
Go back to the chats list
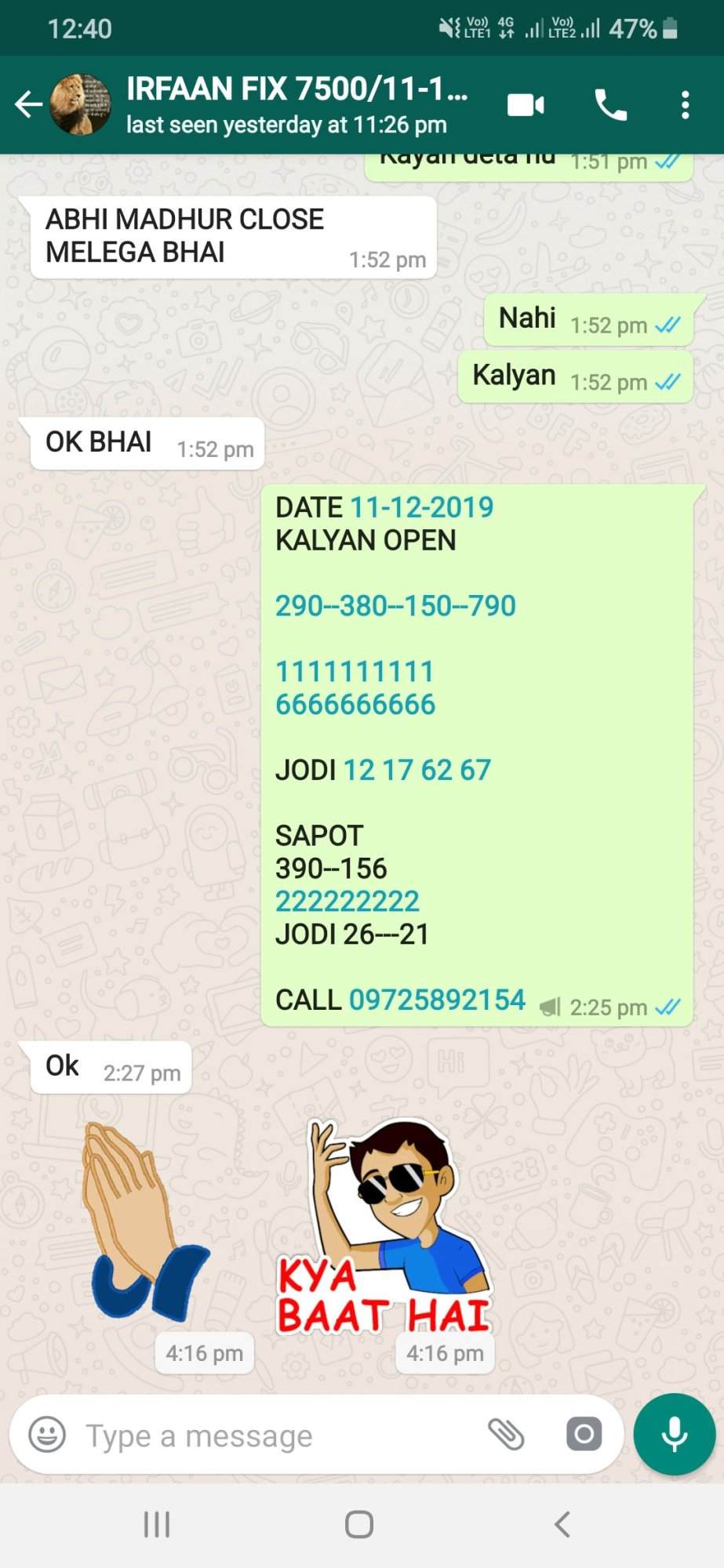28,104
